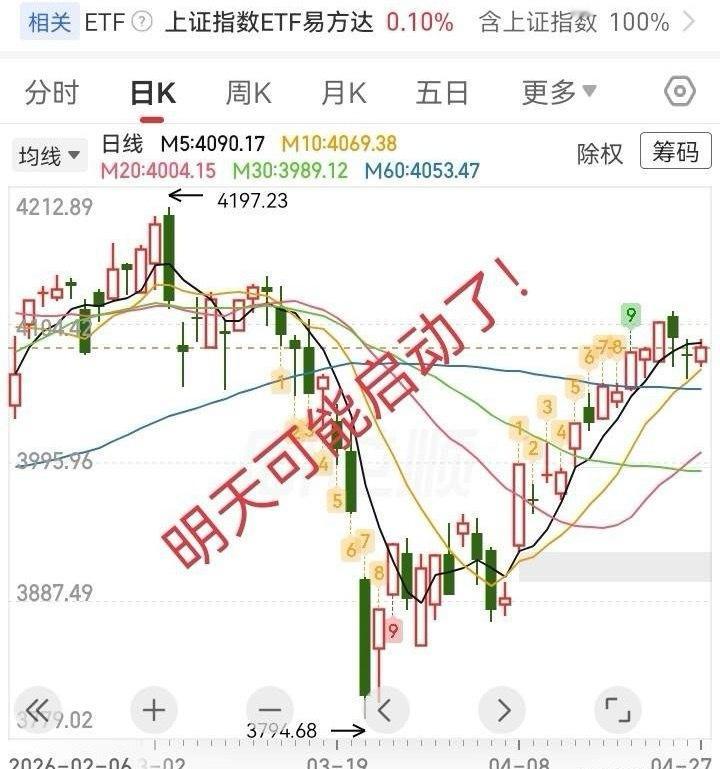Image resolution: width=720 pixels, height=769 pixels.
Task: Zoom in on the chart with the plus icon
Action: click(x=154, y=710)
